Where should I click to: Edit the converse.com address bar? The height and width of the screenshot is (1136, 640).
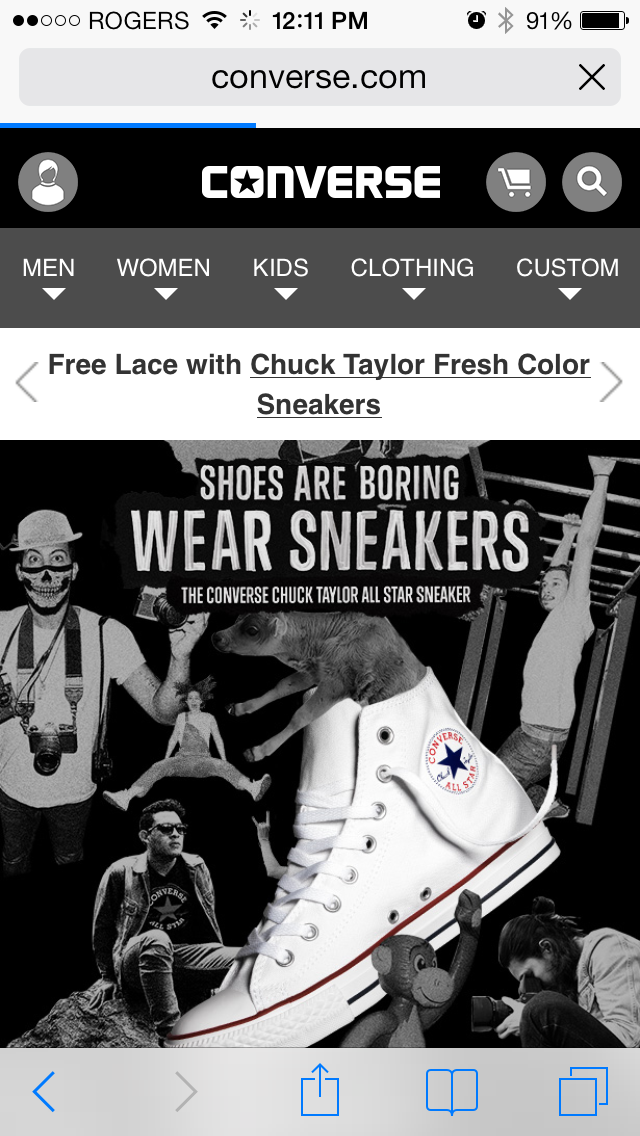(320, 77)
